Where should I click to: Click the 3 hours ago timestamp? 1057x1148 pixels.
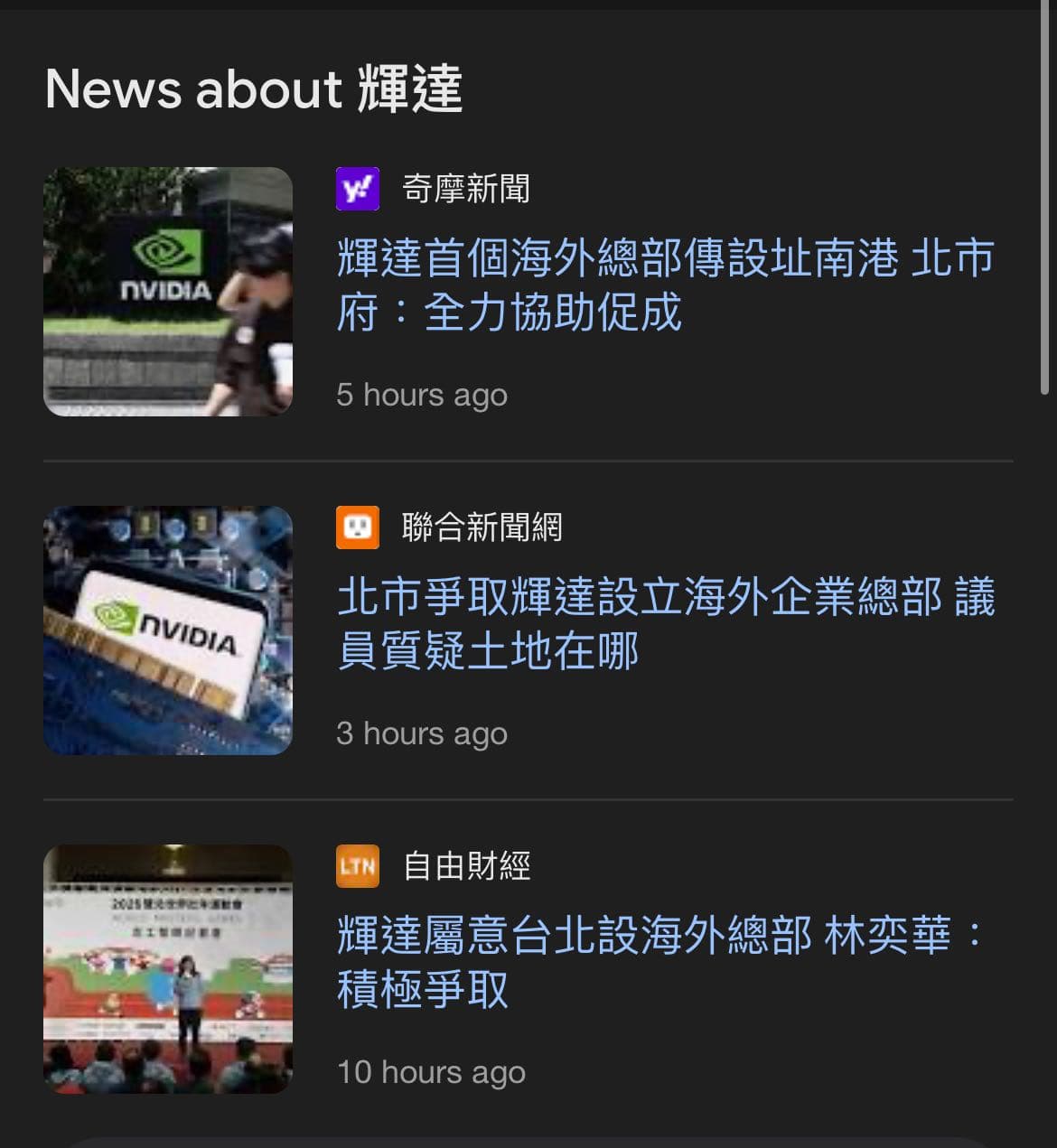click(422, 733)
